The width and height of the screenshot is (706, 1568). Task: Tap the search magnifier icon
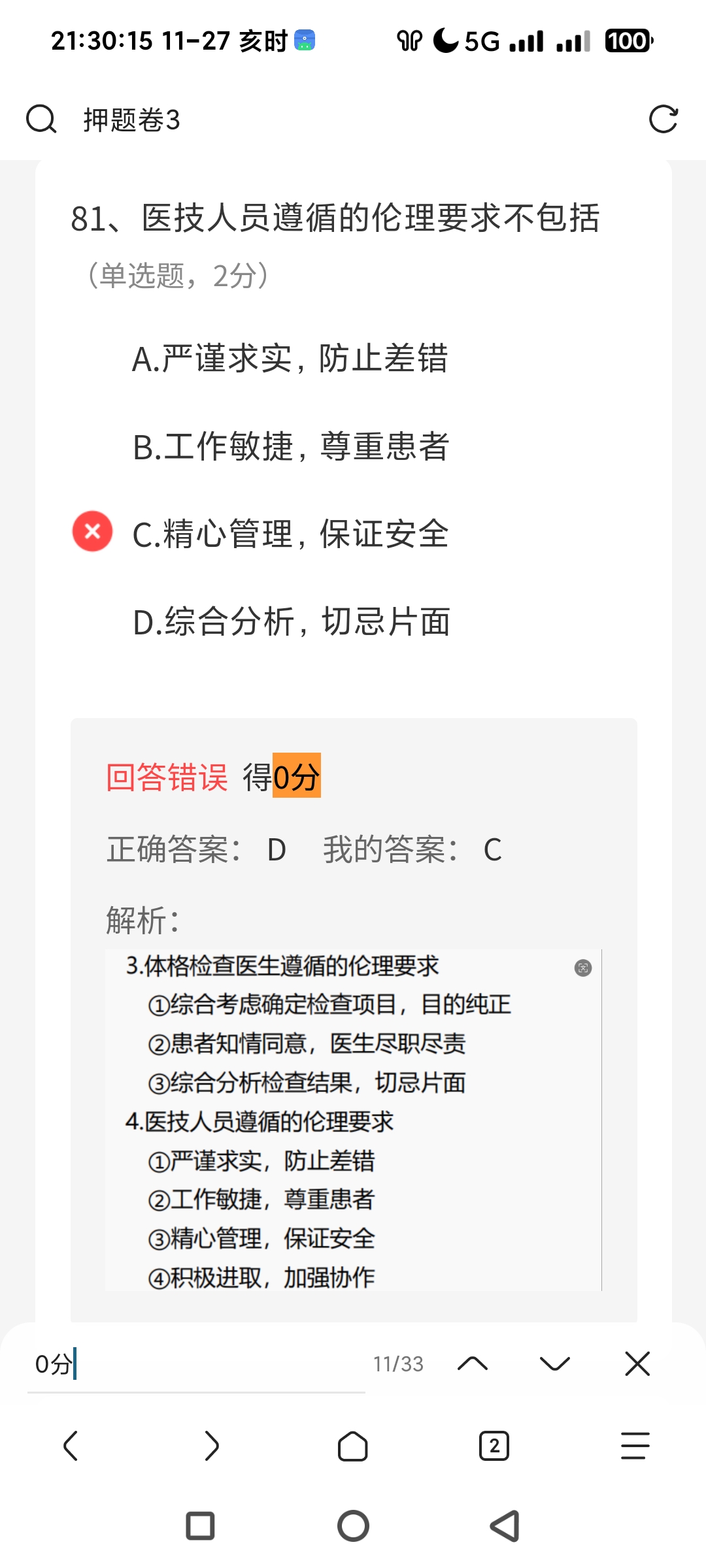click(x=41, y=120)
